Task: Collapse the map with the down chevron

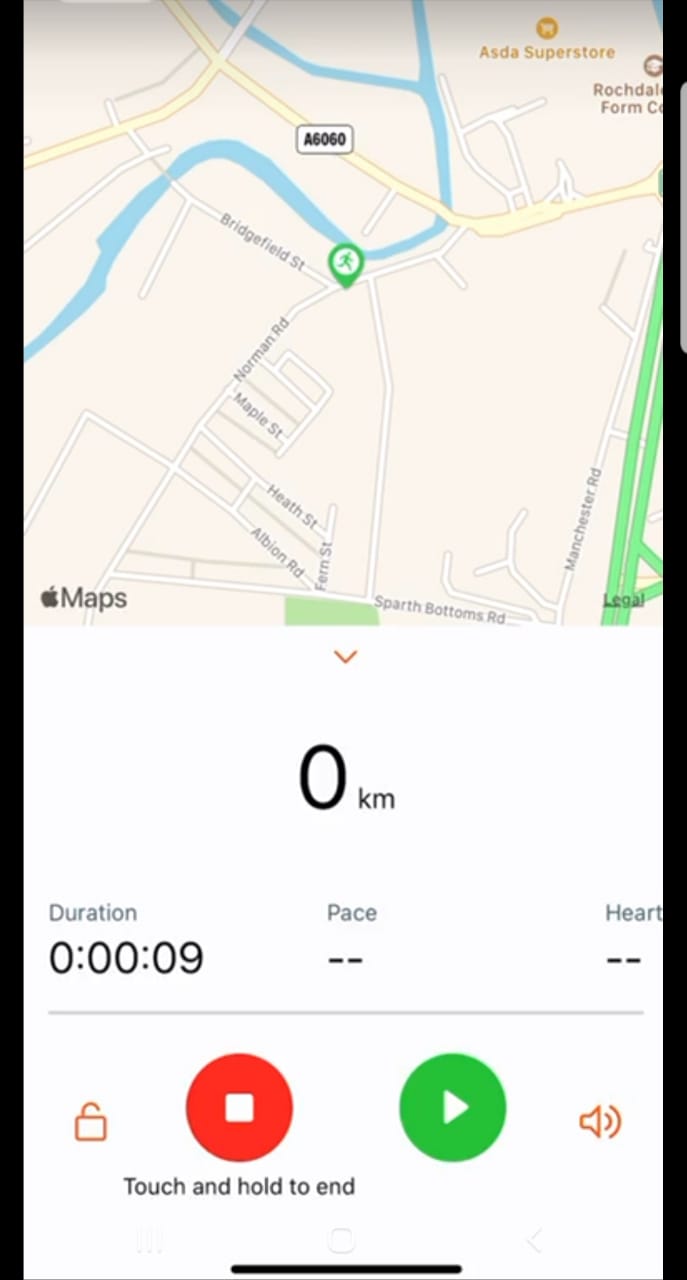Action: coord(345,657)
